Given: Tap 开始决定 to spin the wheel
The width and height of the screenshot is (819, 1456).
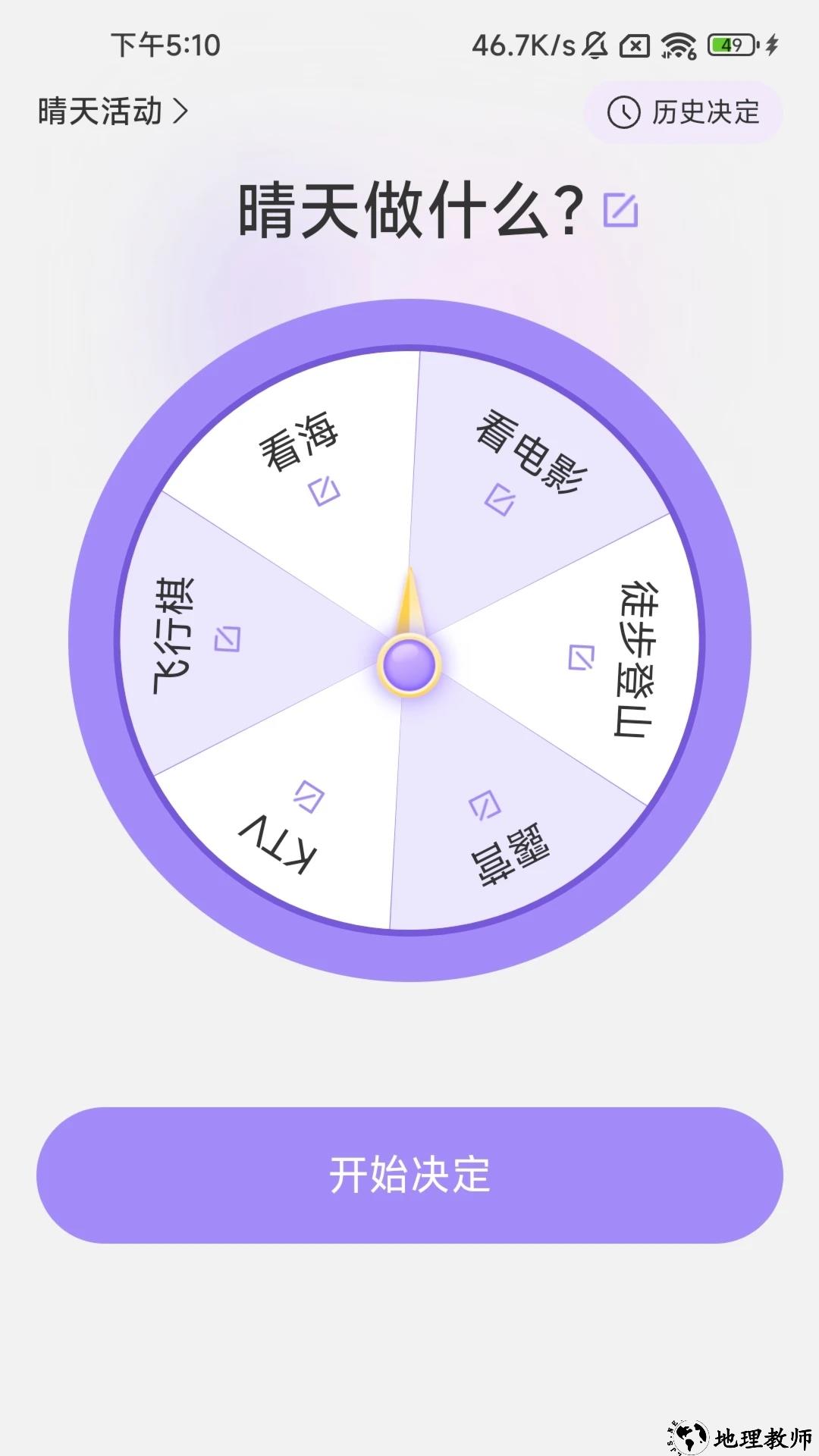Looking at the screenshot, I should point(409,1175).
